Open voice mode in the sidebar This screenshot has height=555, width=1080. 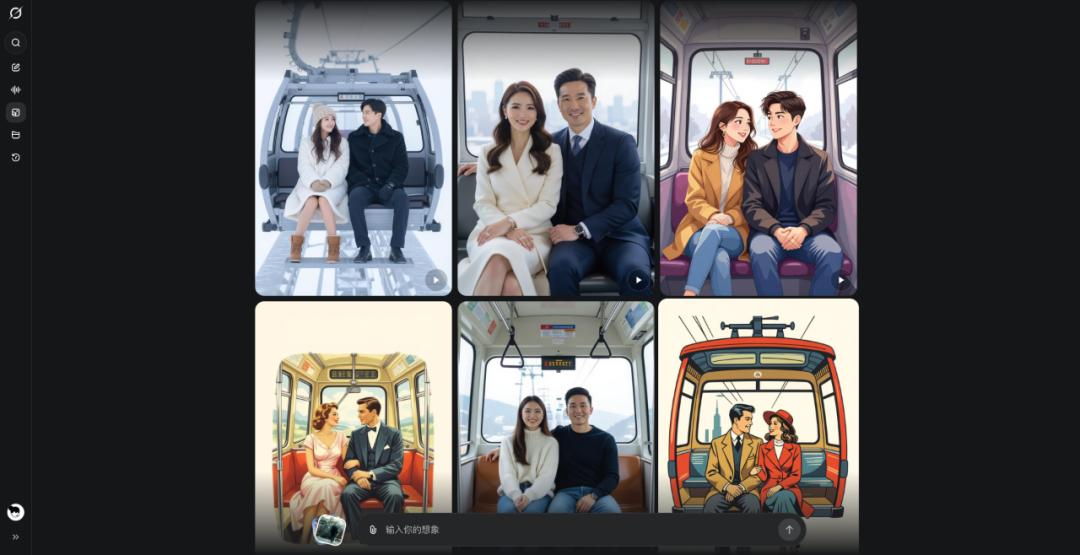[x=15, y=90]
